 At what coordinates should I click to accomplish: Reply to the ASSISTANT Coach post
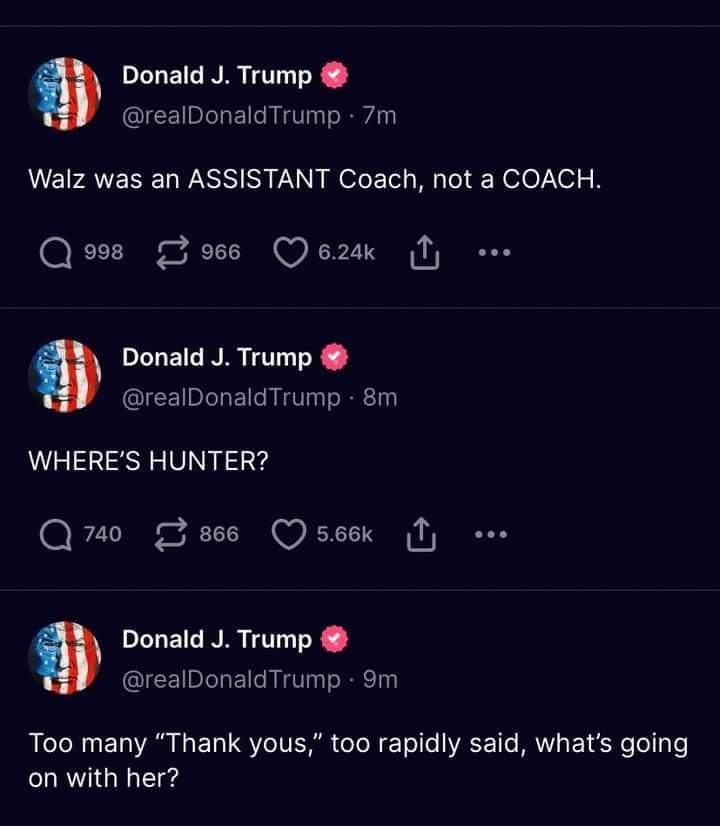click(52, 252)
